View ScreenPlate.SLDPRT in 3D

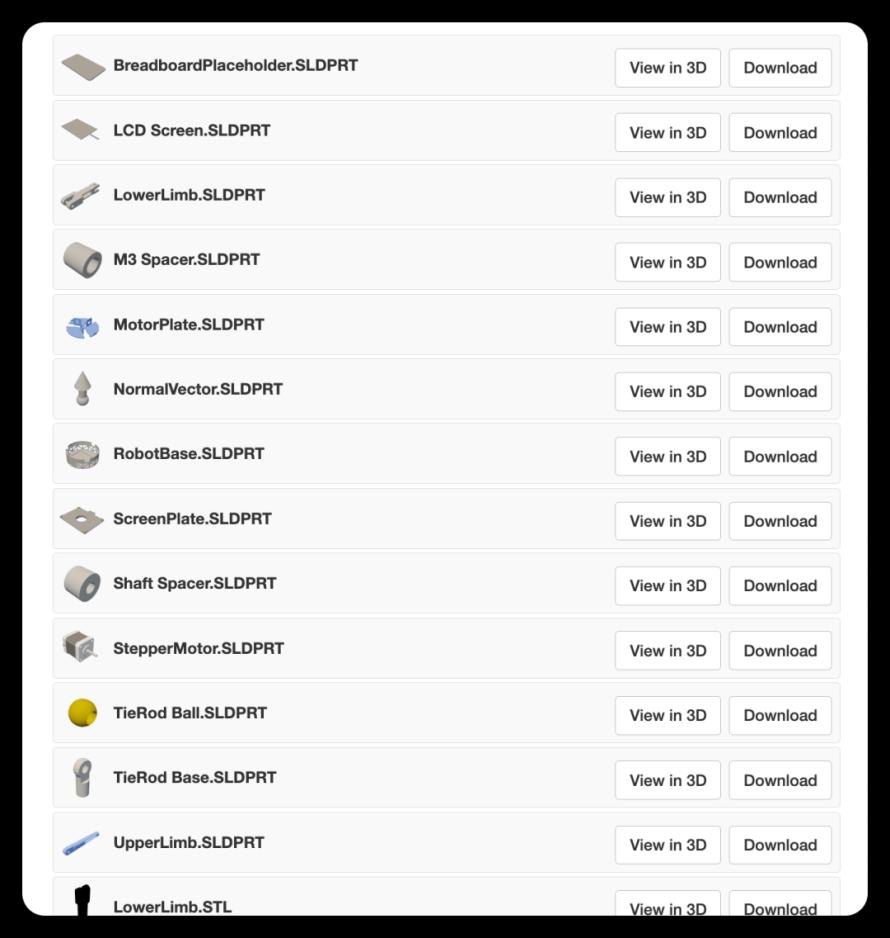coord(667,521)
